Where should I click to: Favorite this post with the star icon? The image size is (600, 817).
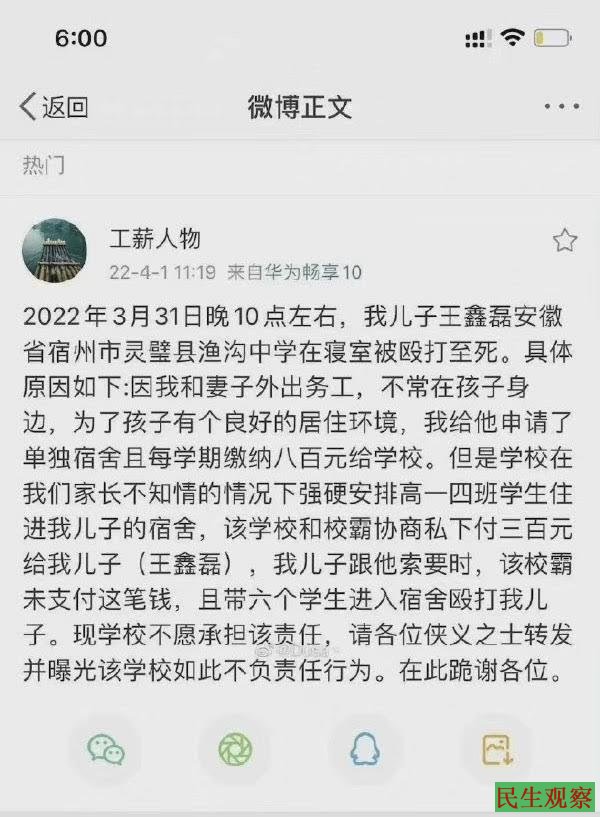pyautogui.click(x=565, y=240)
